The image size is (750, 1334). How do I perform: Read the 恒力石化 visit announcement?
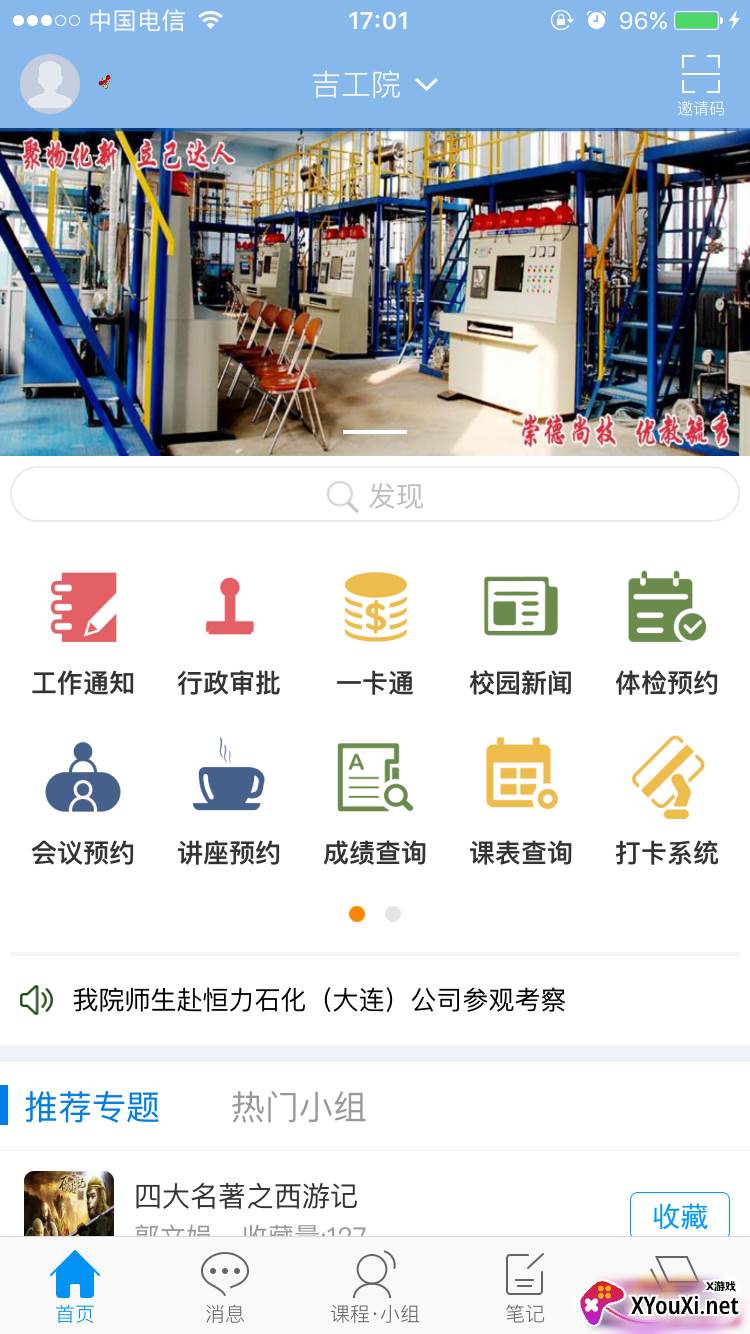tap(319, 1000)
